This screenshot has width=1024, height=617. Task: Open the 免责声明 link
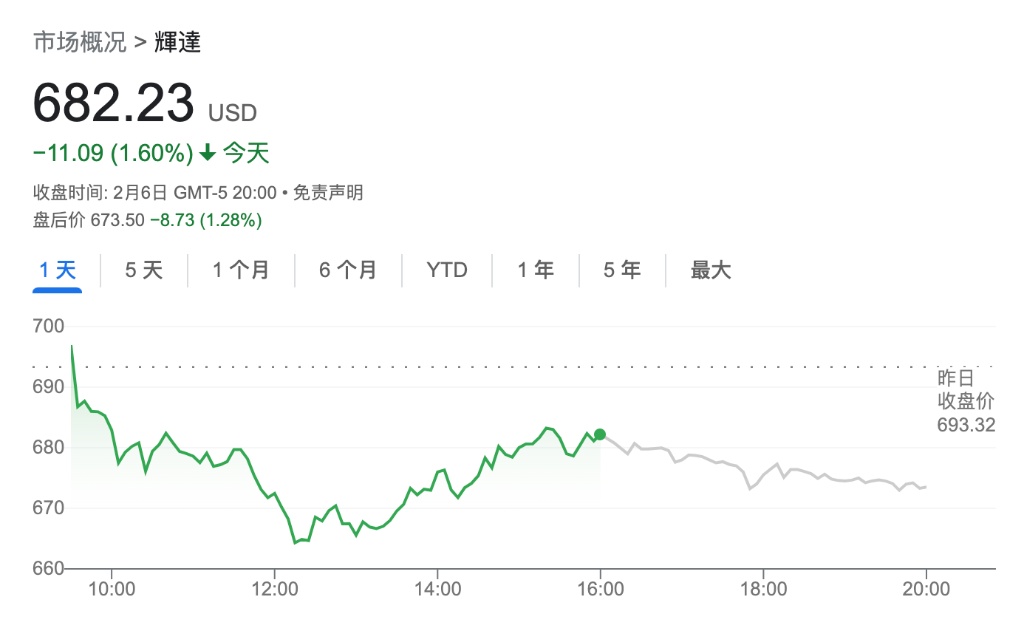click(328, 193)
